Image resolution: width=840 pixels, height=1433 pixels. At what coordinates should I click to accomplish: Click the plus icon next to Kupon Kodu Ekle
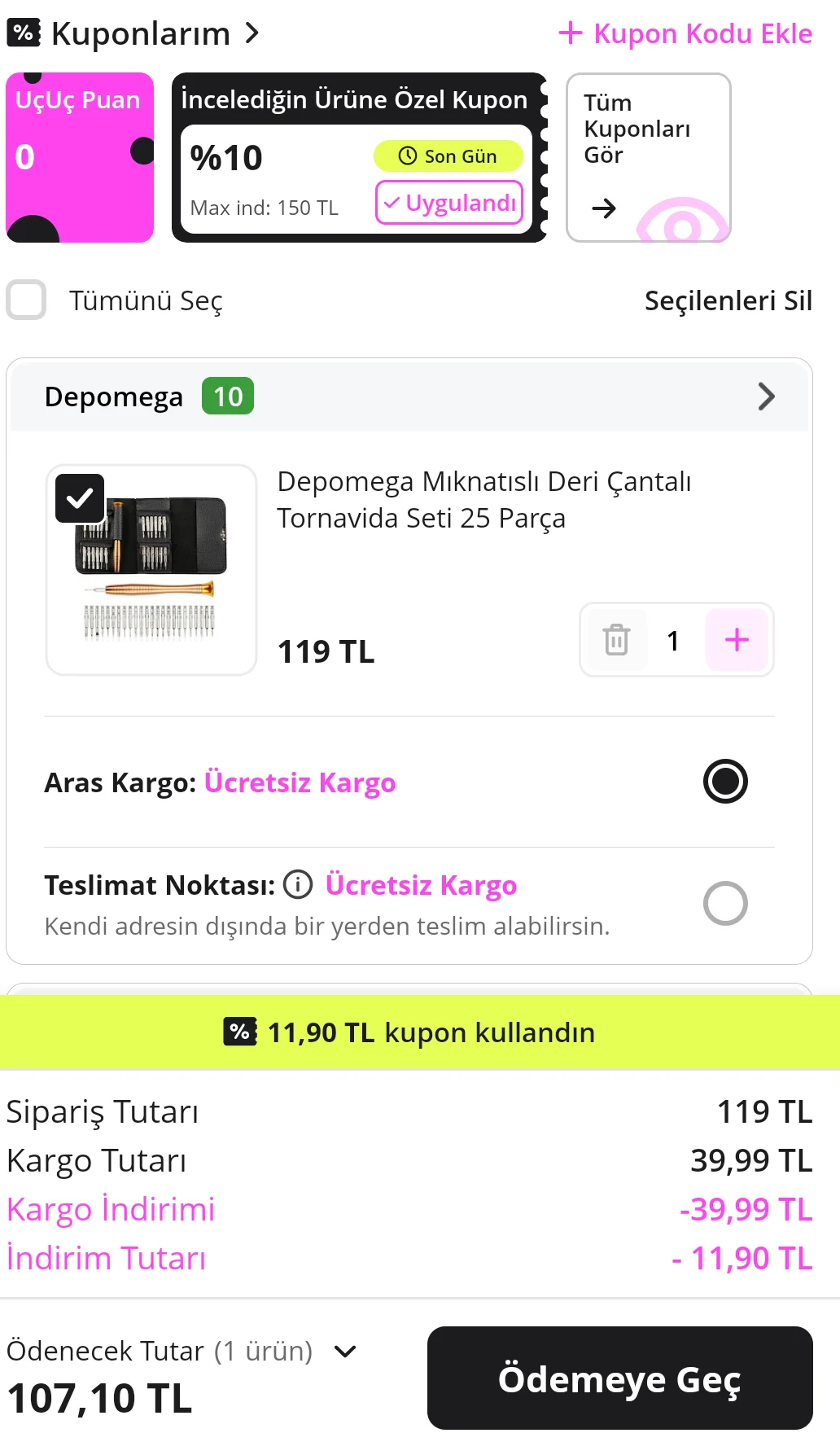click(x=571, y=34)
